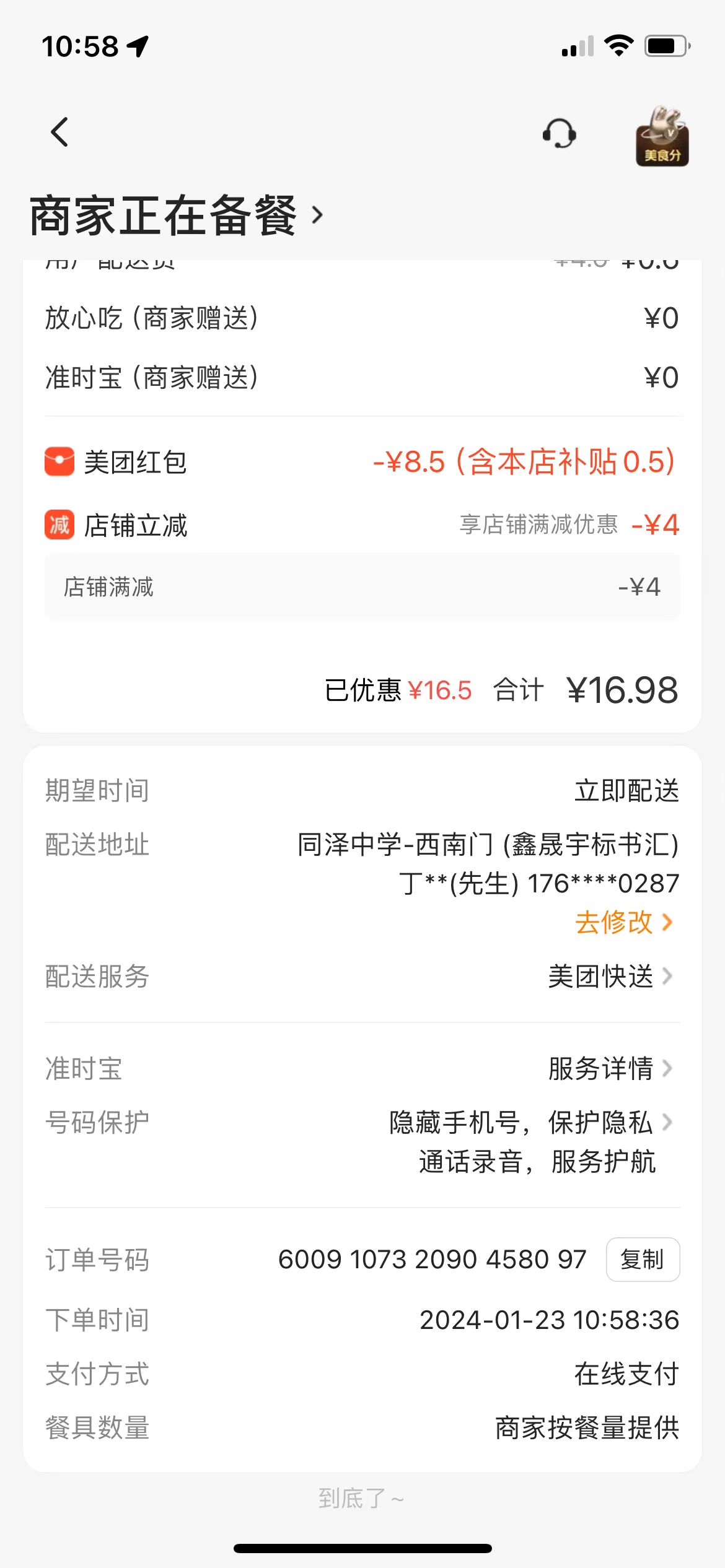
Task: Contact customer service via the headset icon
Action: tap(559, 133)
